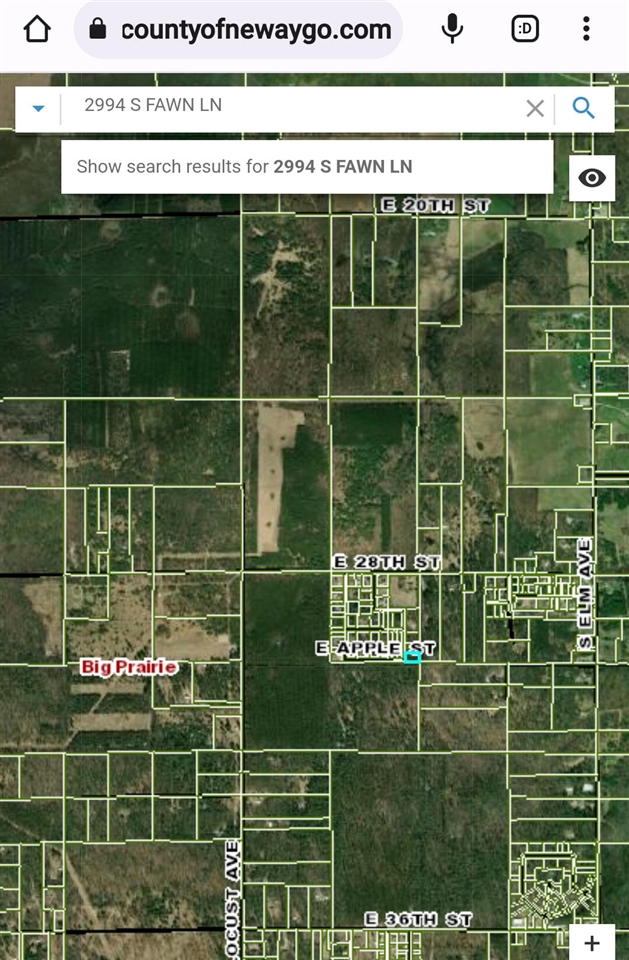Screen dimensions: 629x960
Task: Zoom in on the map
Action: coord(592,942)
